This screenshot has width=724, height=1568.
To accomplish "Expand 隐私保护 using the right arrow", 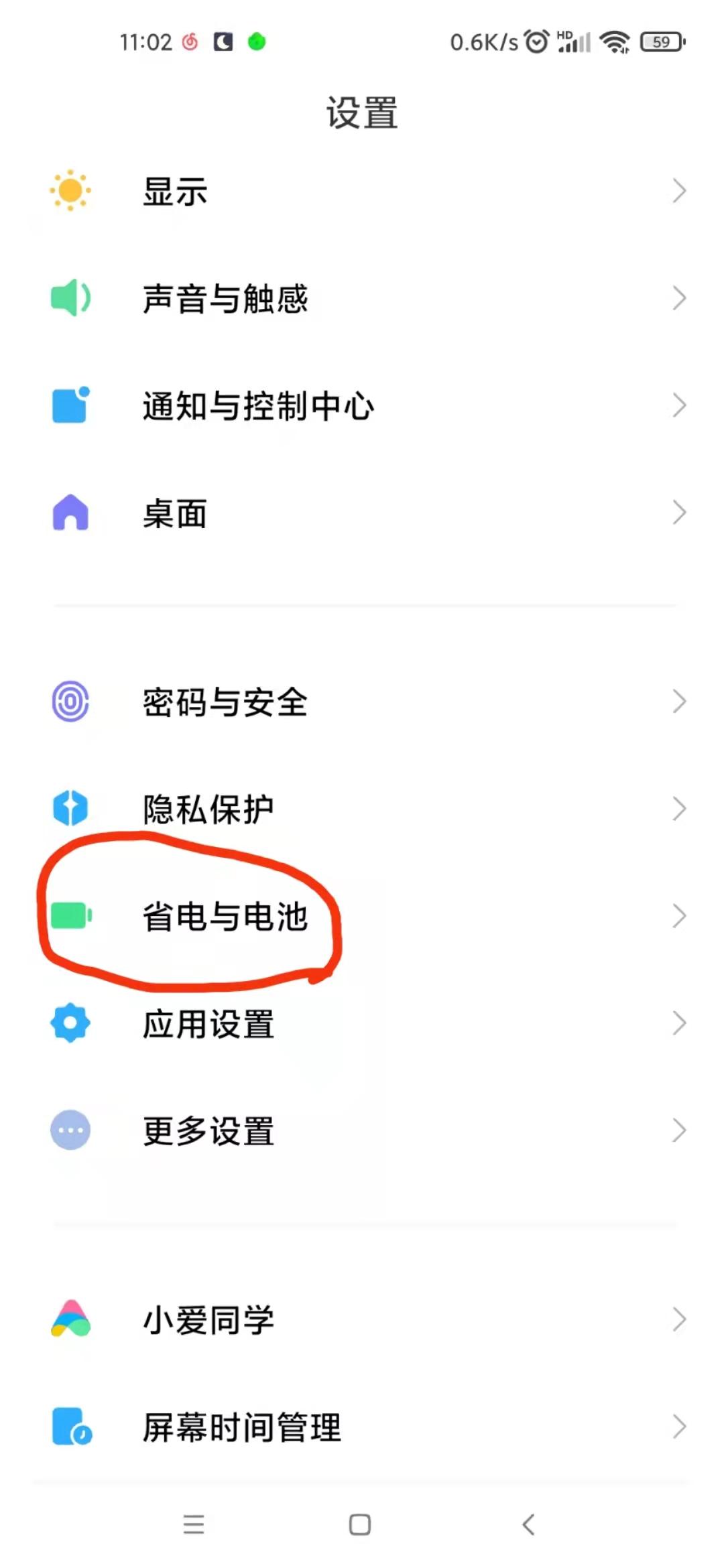I will tap(678, 808).
